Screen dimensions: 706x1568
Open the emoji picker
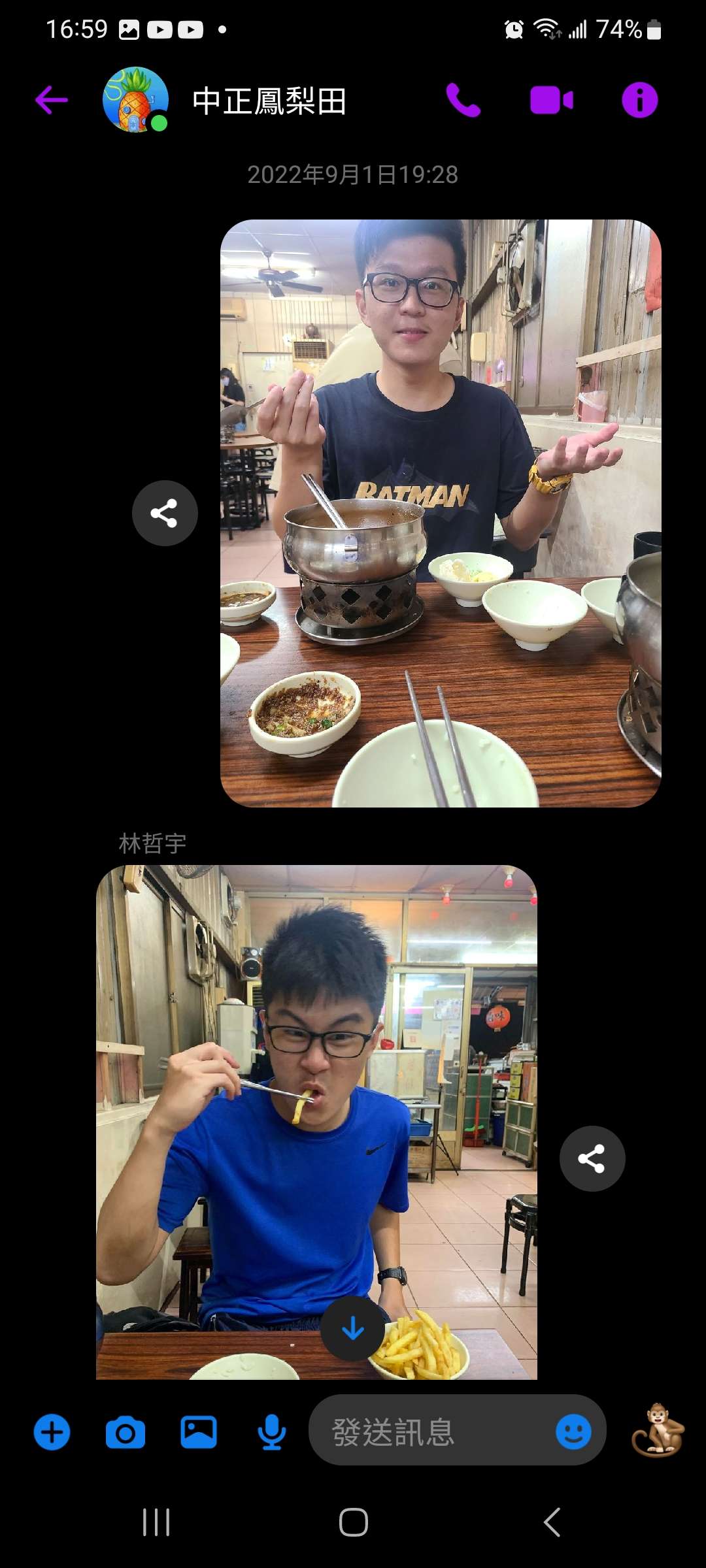[573, 1432]
